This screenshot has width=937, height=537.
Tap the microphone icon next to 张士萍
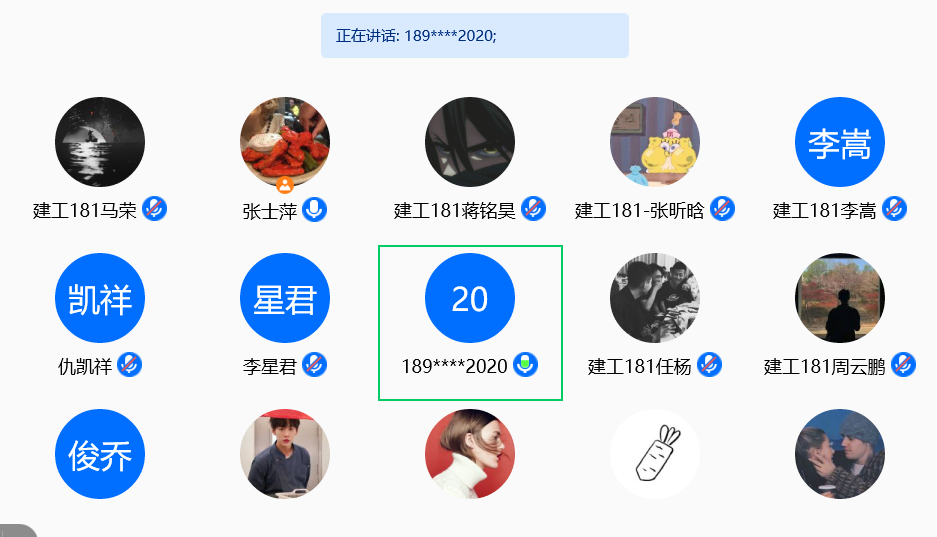315,210
